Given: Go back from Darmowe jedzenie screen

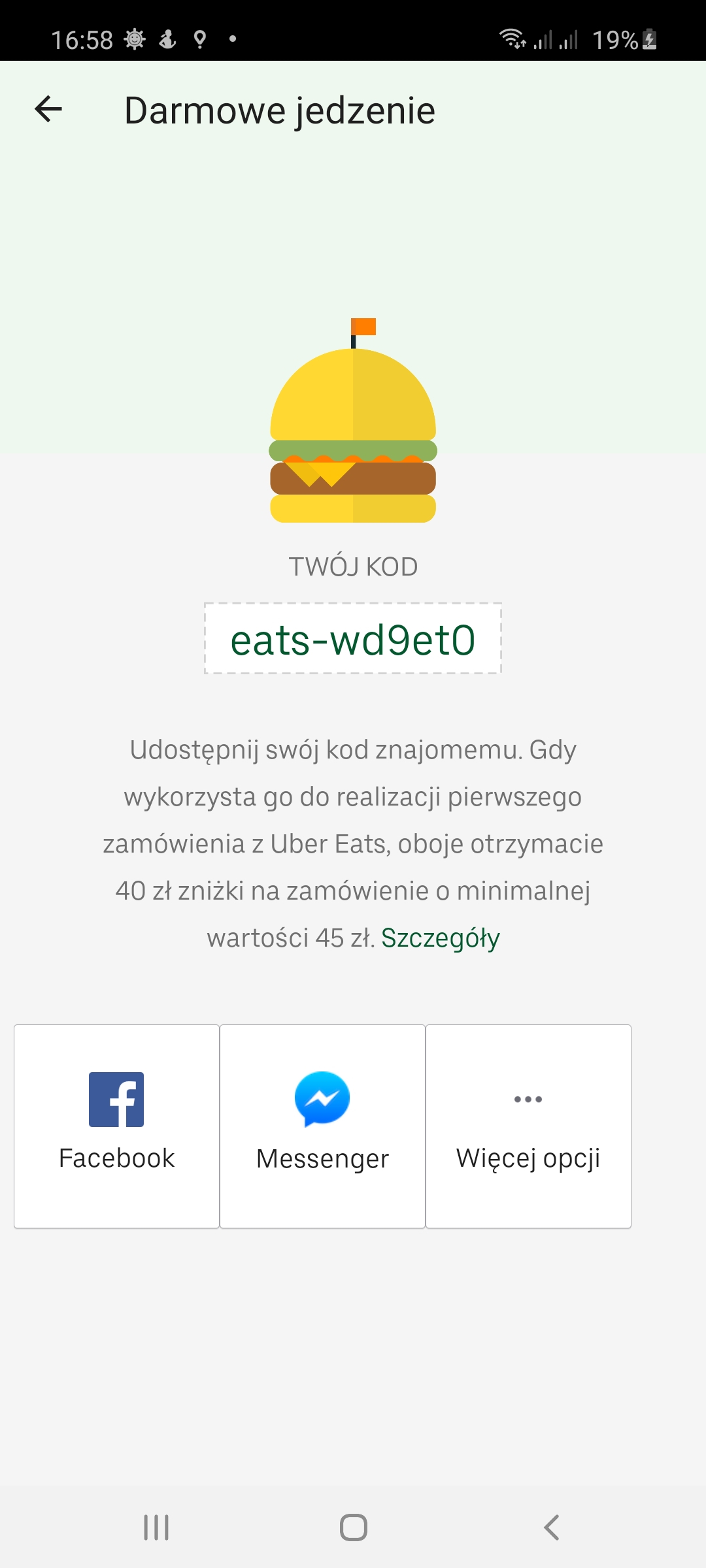Looking at the screenshot, I should pyautogui.click(x=48, y=109).
